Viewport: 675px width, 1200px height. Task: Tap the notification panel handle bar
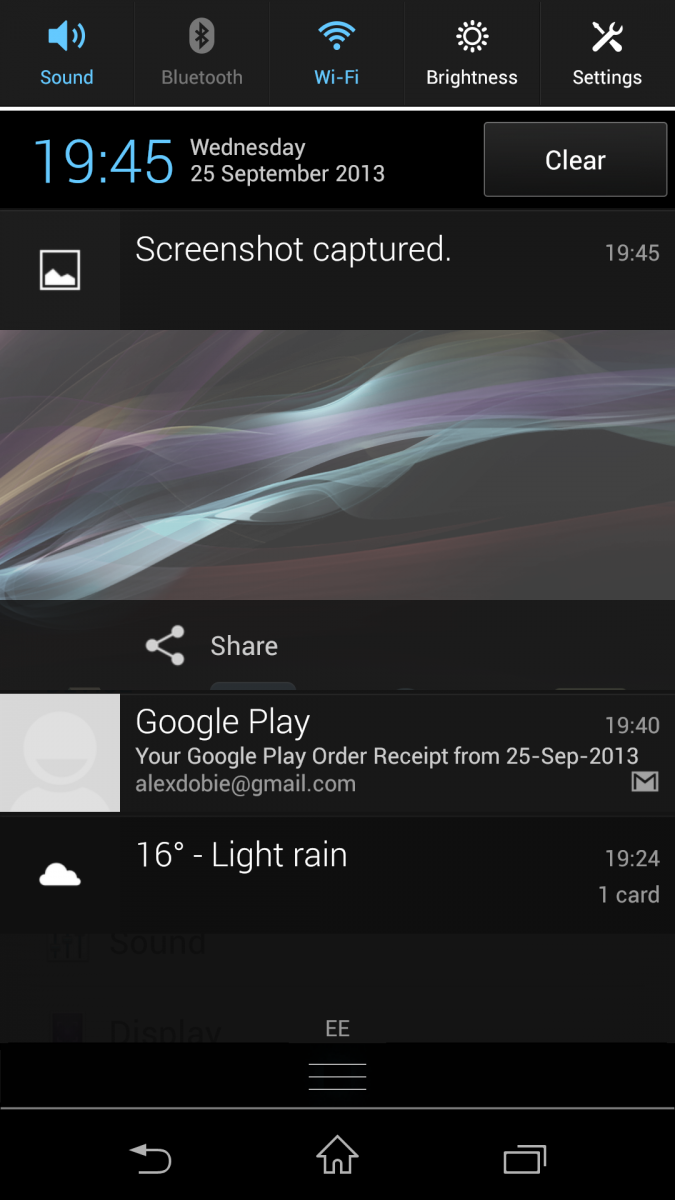click(x=337, y=1075)
